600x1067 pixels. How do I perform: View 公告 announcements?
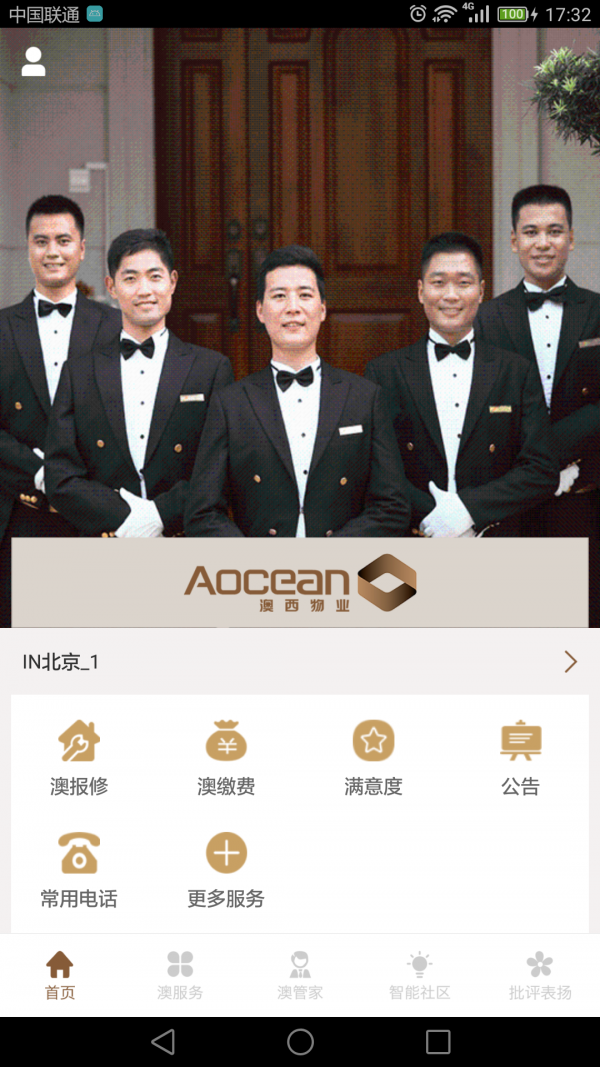click(x=520, y=758)
